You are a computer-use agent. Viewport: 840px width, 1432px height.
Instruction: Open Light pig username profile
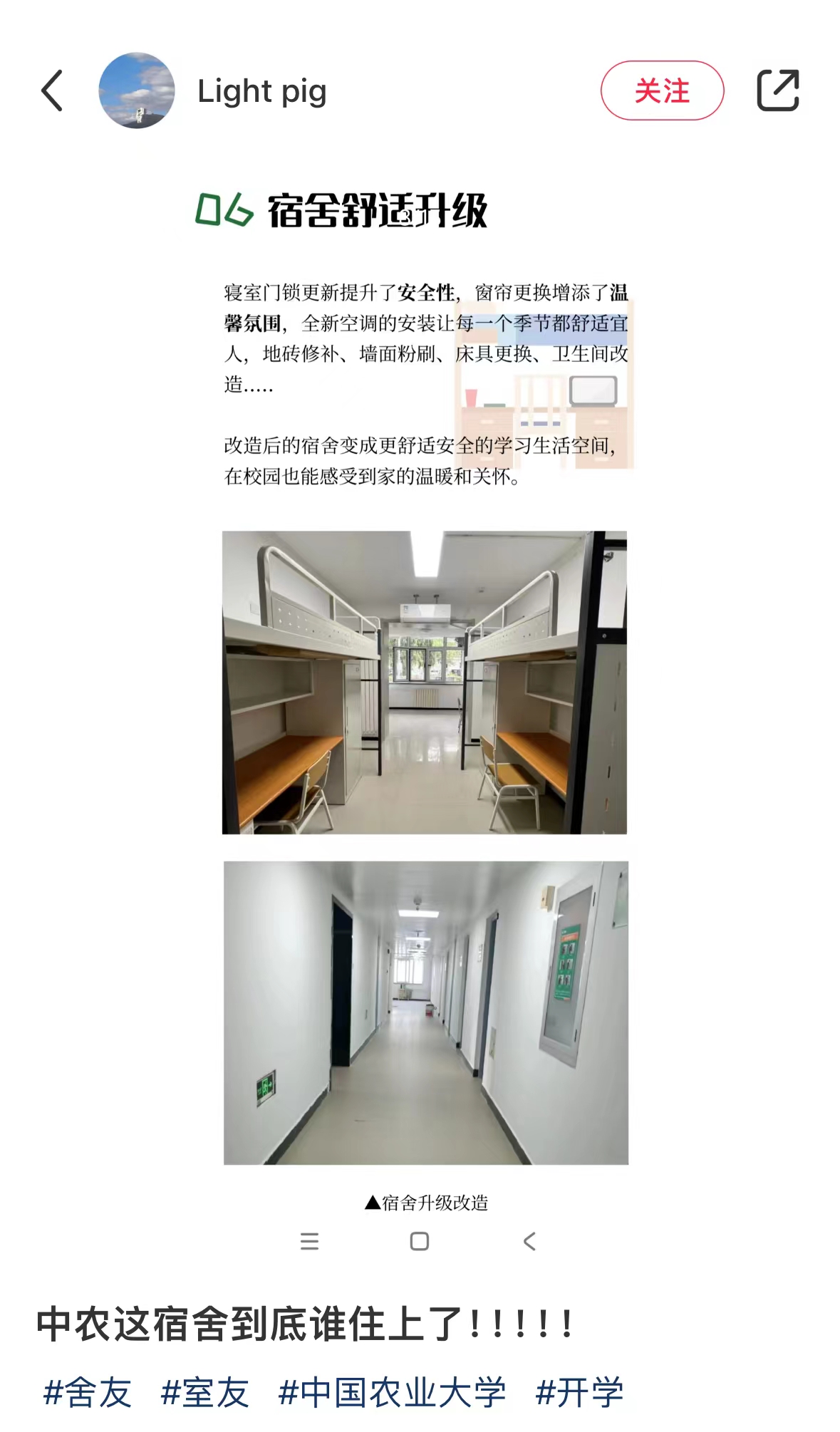(x=261, y=91)
